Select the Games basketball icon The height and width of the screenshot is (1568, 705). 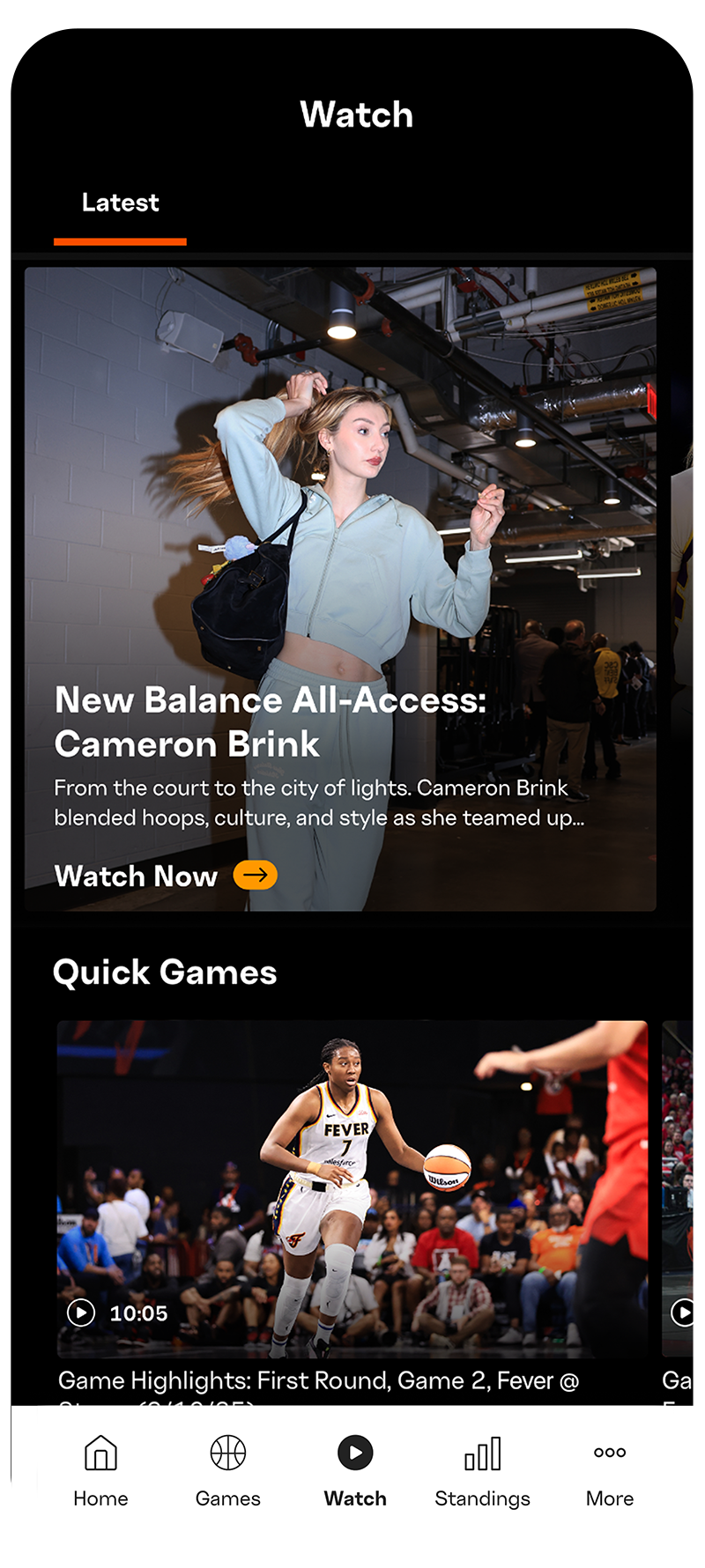click(227, 1452)
